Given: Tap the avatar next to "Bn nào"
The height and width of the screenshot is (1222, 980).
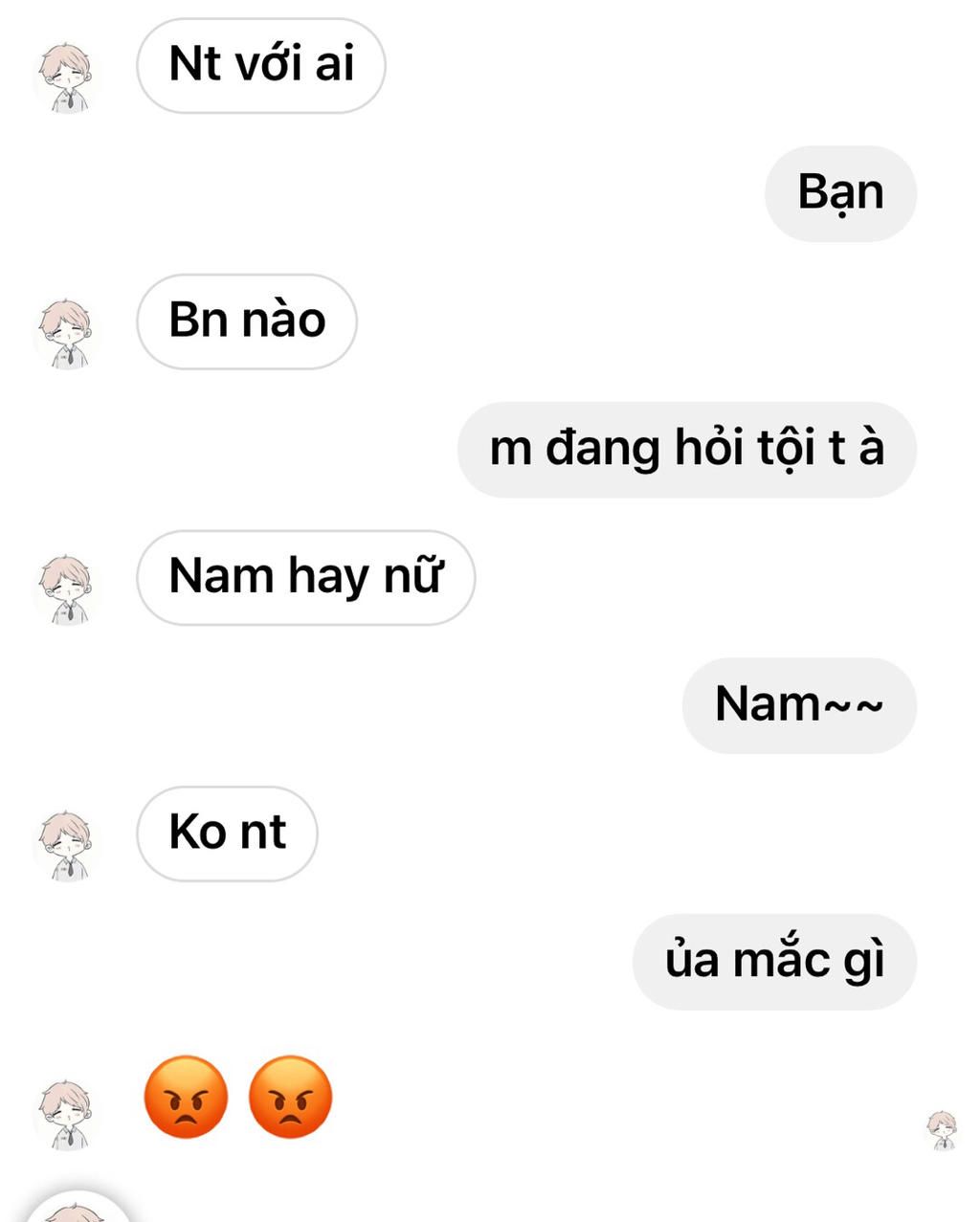Looking at the screenshot, I should pos(66,334).
